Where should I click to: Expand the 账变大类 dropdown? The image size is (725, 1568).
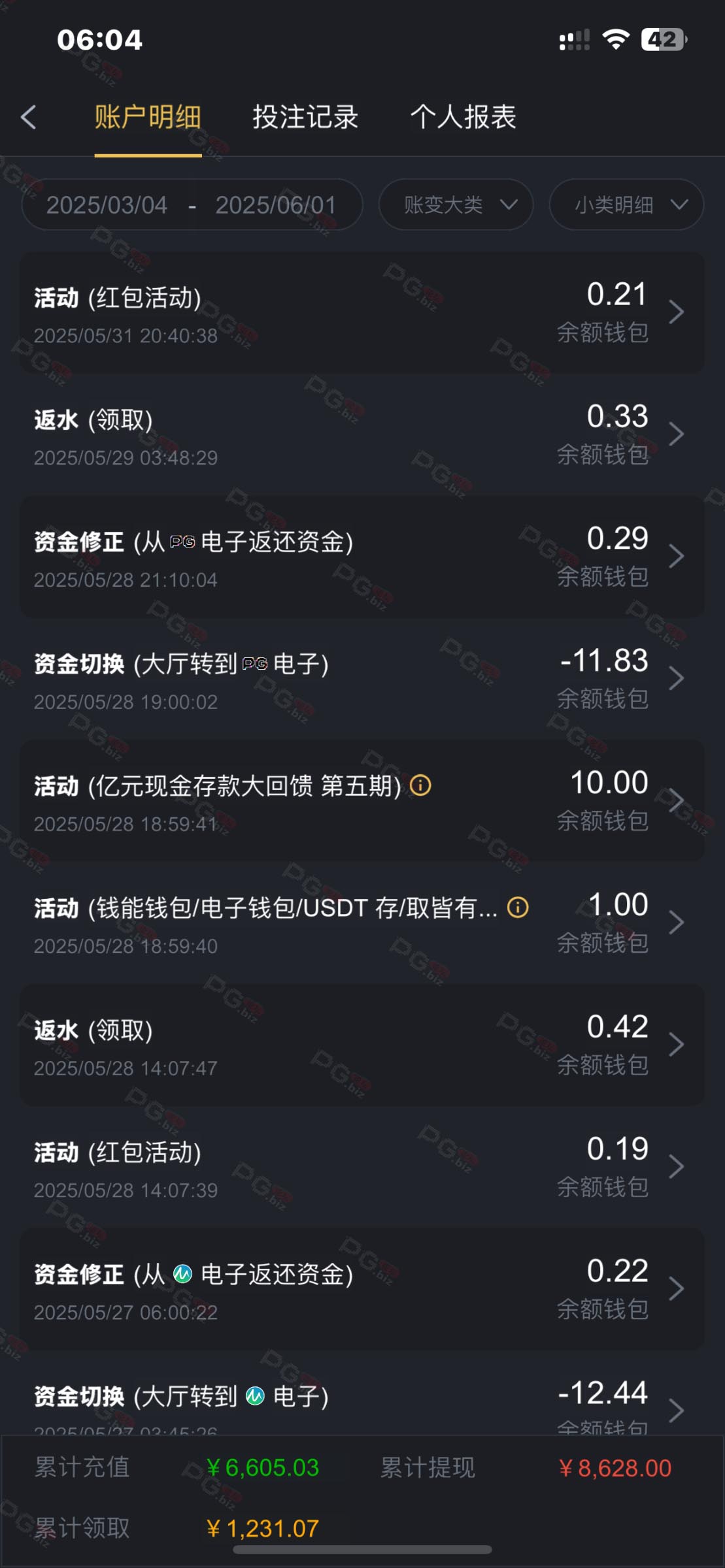[x=456, y=204]
